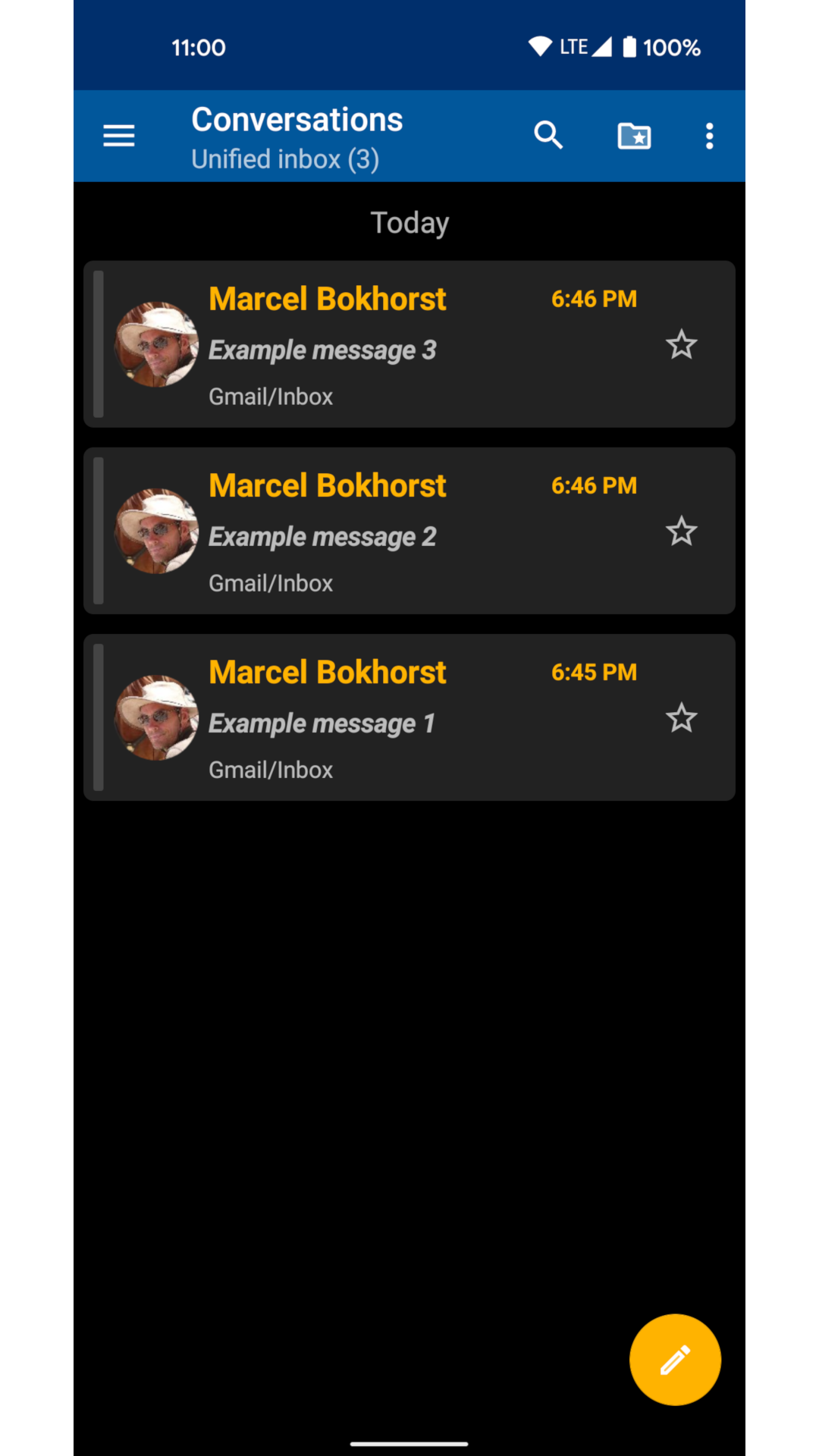Open the navigation drawer menu
The width and height of the screenshot is (819, 1456).
click(x=119, y=136)
